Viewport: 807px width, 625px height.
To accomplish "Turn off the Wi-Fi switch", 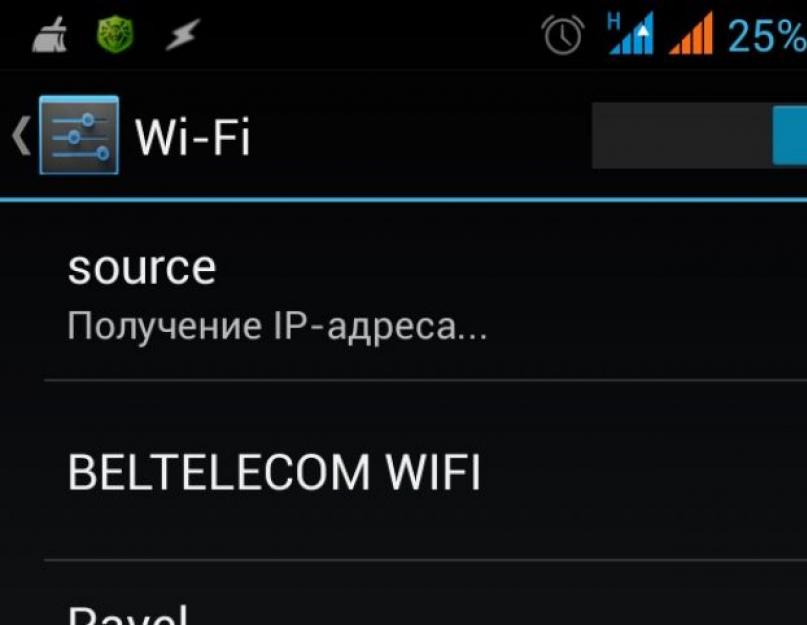I will coord(699,135).
